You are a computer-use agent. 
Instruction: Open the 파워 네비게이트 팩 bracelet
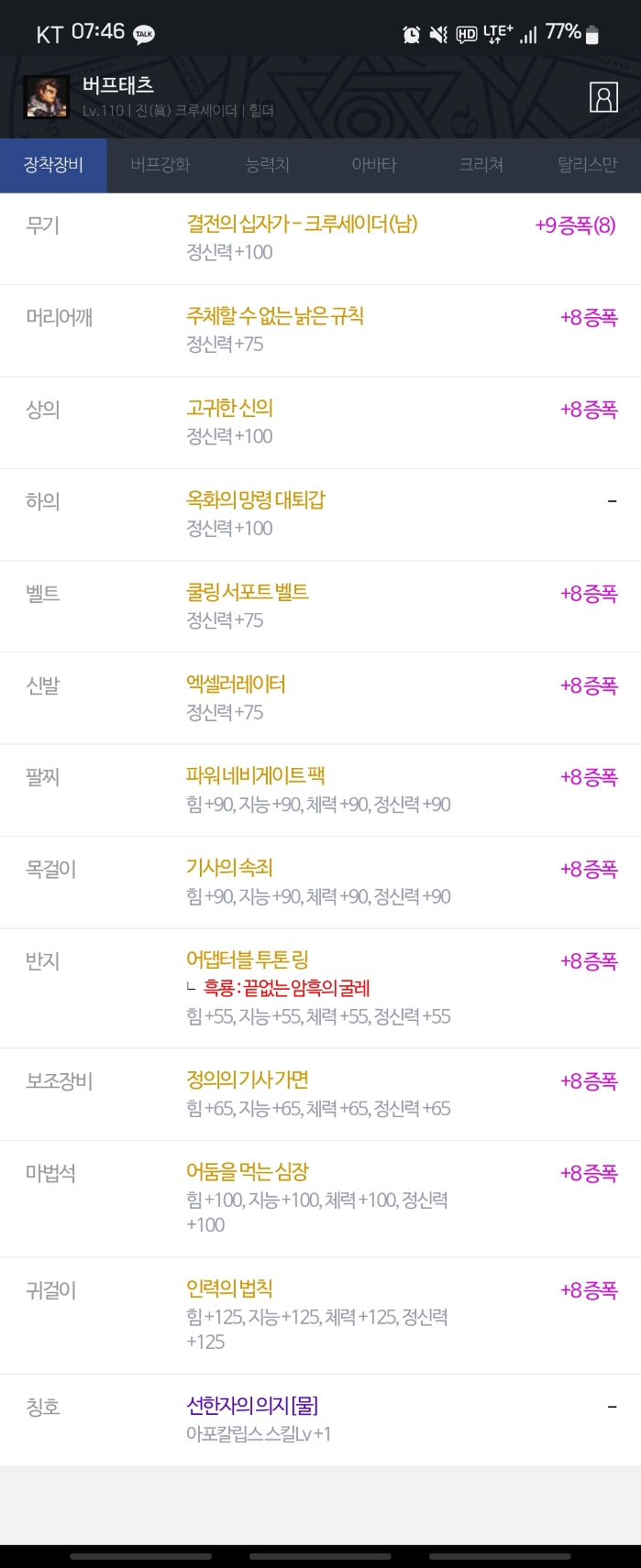pos(256,776)
